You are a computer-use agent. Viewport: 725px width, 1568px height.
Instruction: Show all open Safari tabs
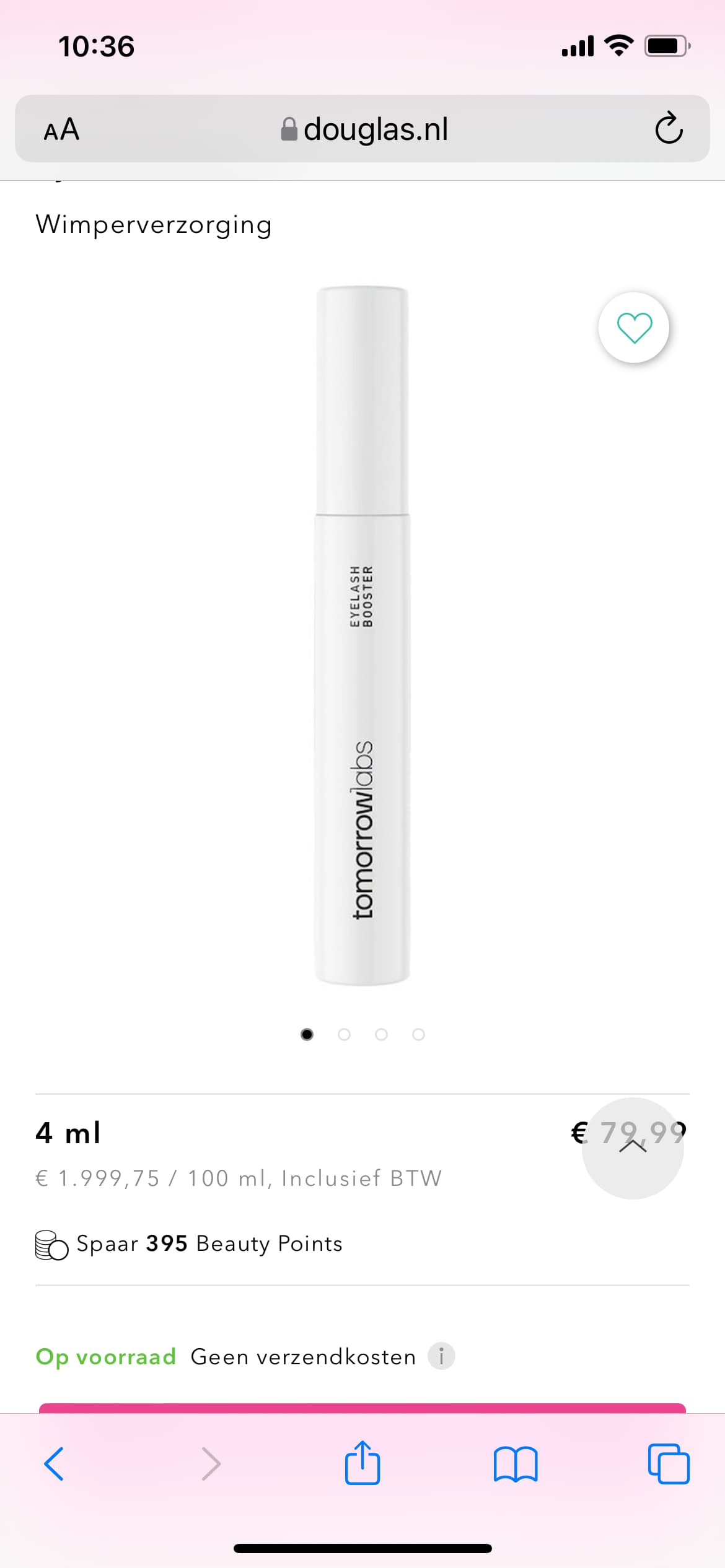(x=669, y=1464)
